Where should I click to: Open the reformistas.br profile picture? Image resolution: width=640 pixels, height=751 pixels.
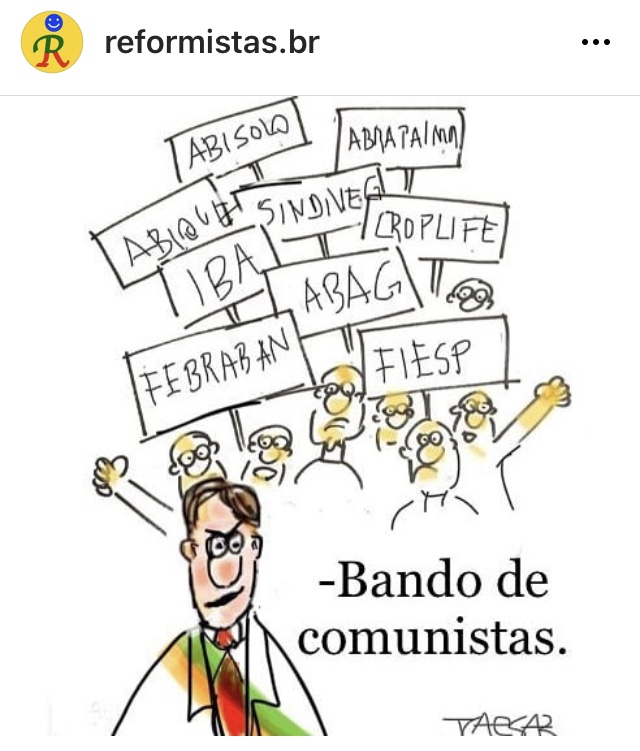click(51, 43)
